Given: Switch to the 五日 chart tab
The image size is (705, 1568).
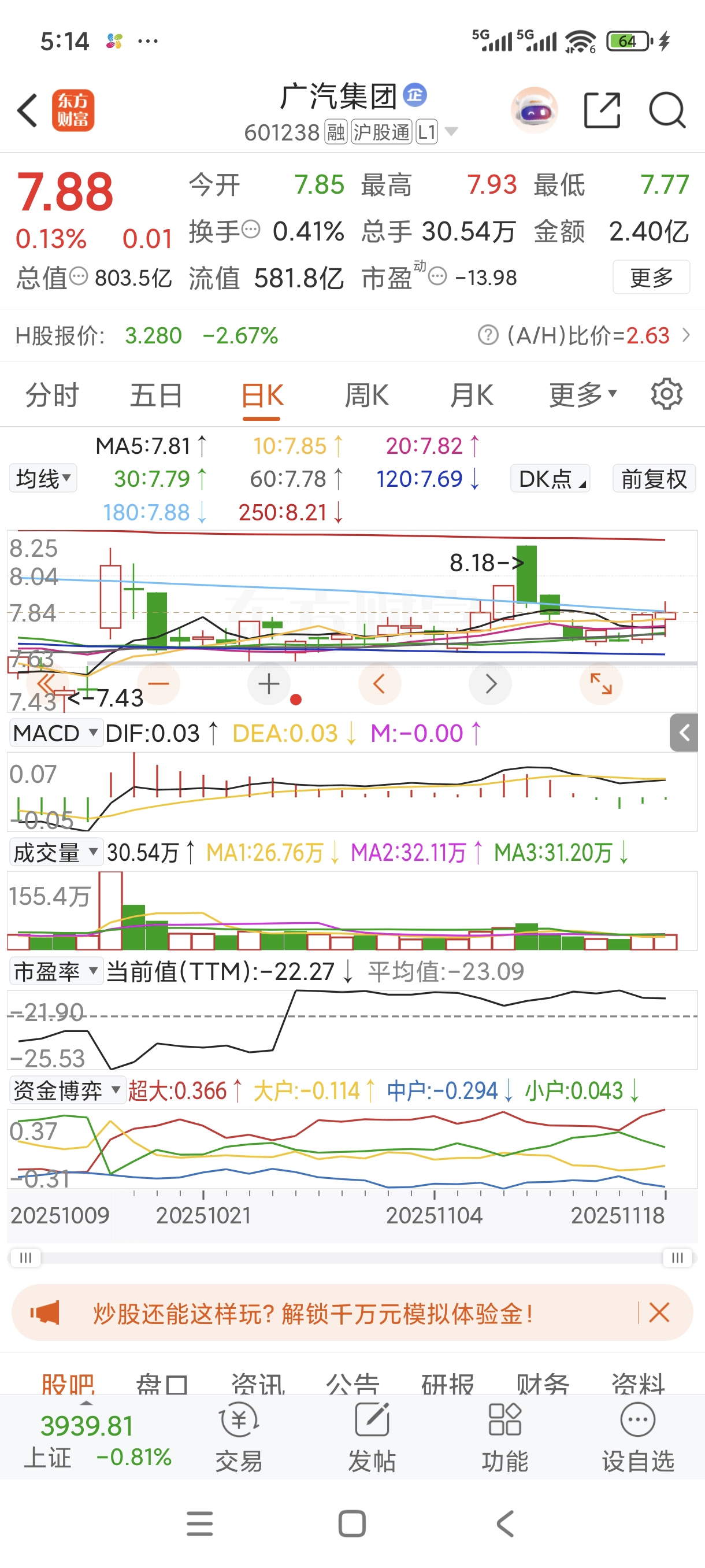Looking at the screenshot, I should [x=157, y=395].
